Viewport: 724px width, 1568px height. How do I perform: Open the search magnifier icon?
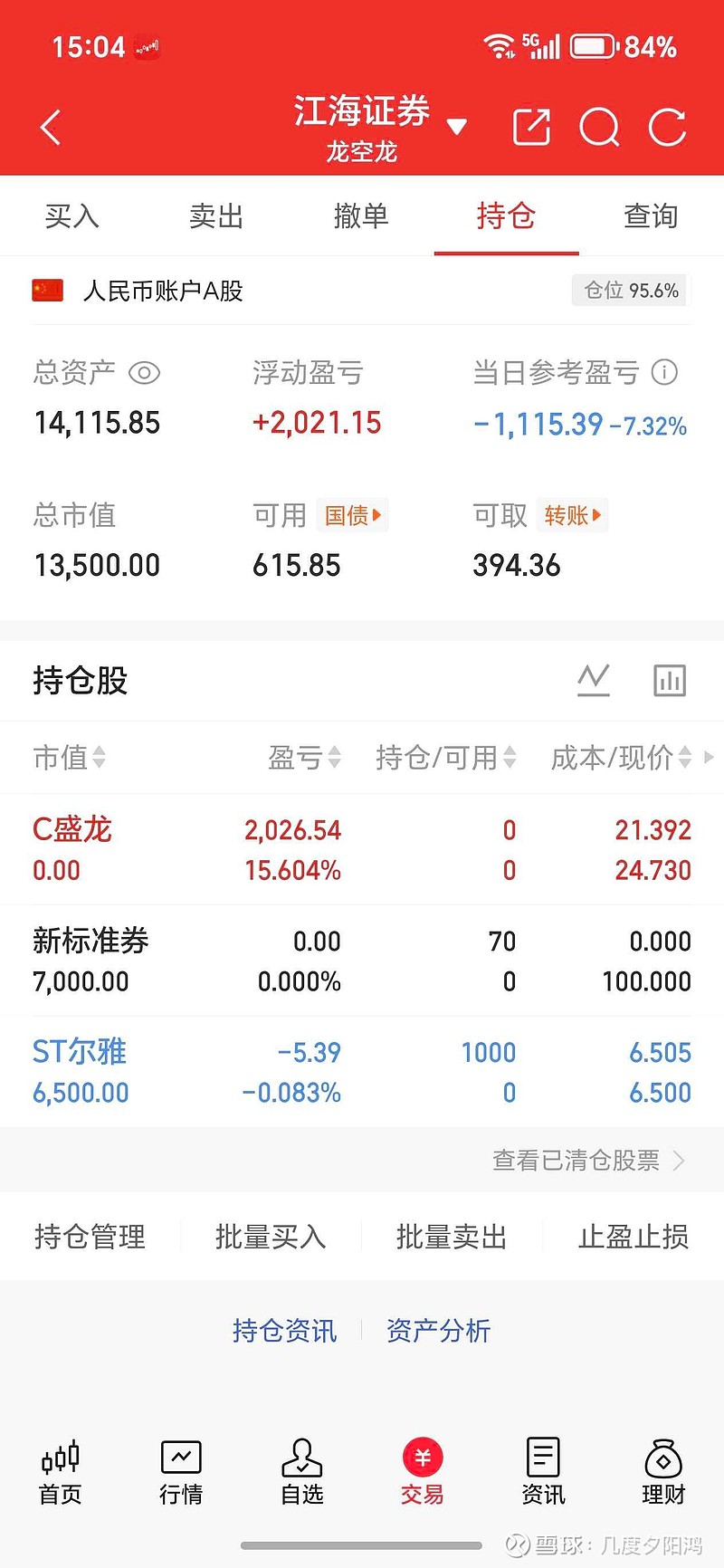pyautogui.click(x=599, y=128)
